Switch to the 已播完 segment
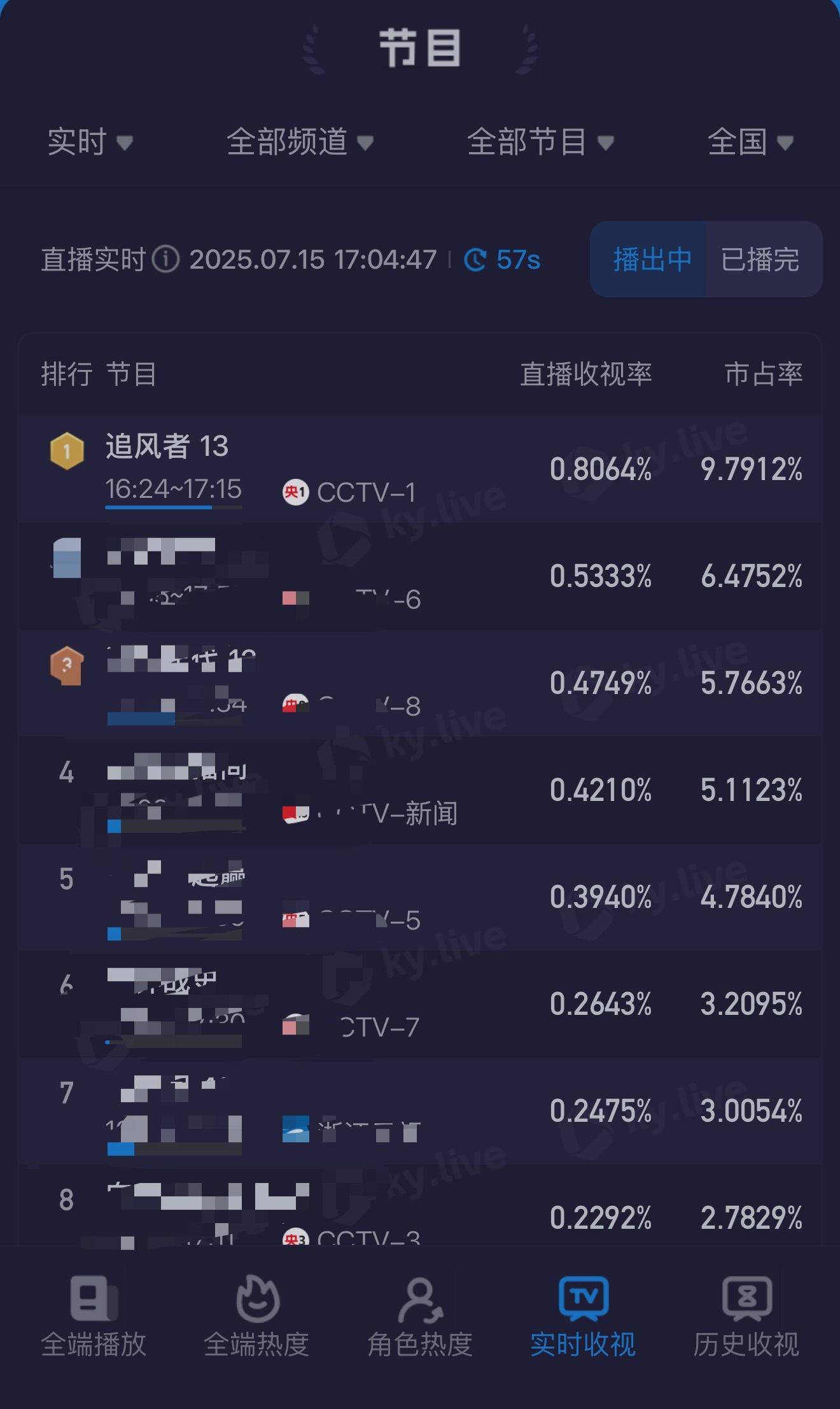 pos(762,259)
